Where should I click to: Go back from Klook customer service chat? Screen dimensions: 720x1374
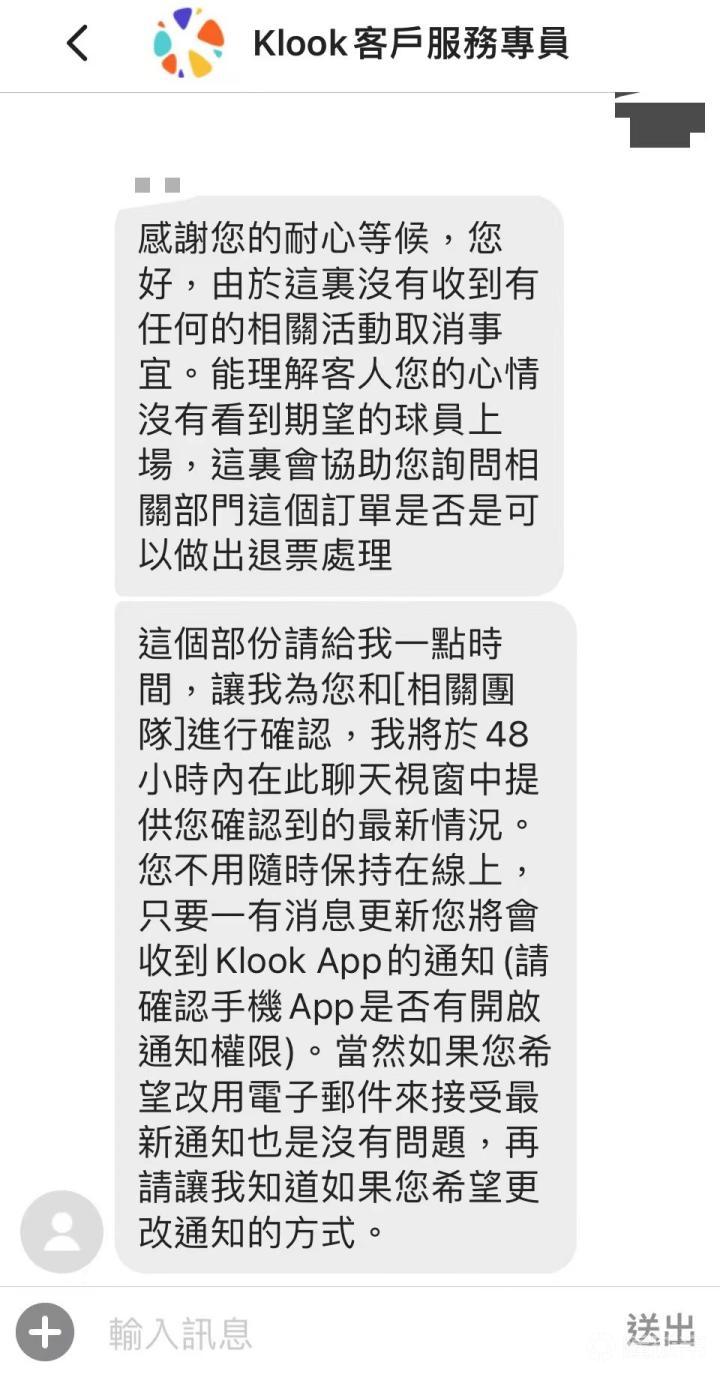pos(77,43)
